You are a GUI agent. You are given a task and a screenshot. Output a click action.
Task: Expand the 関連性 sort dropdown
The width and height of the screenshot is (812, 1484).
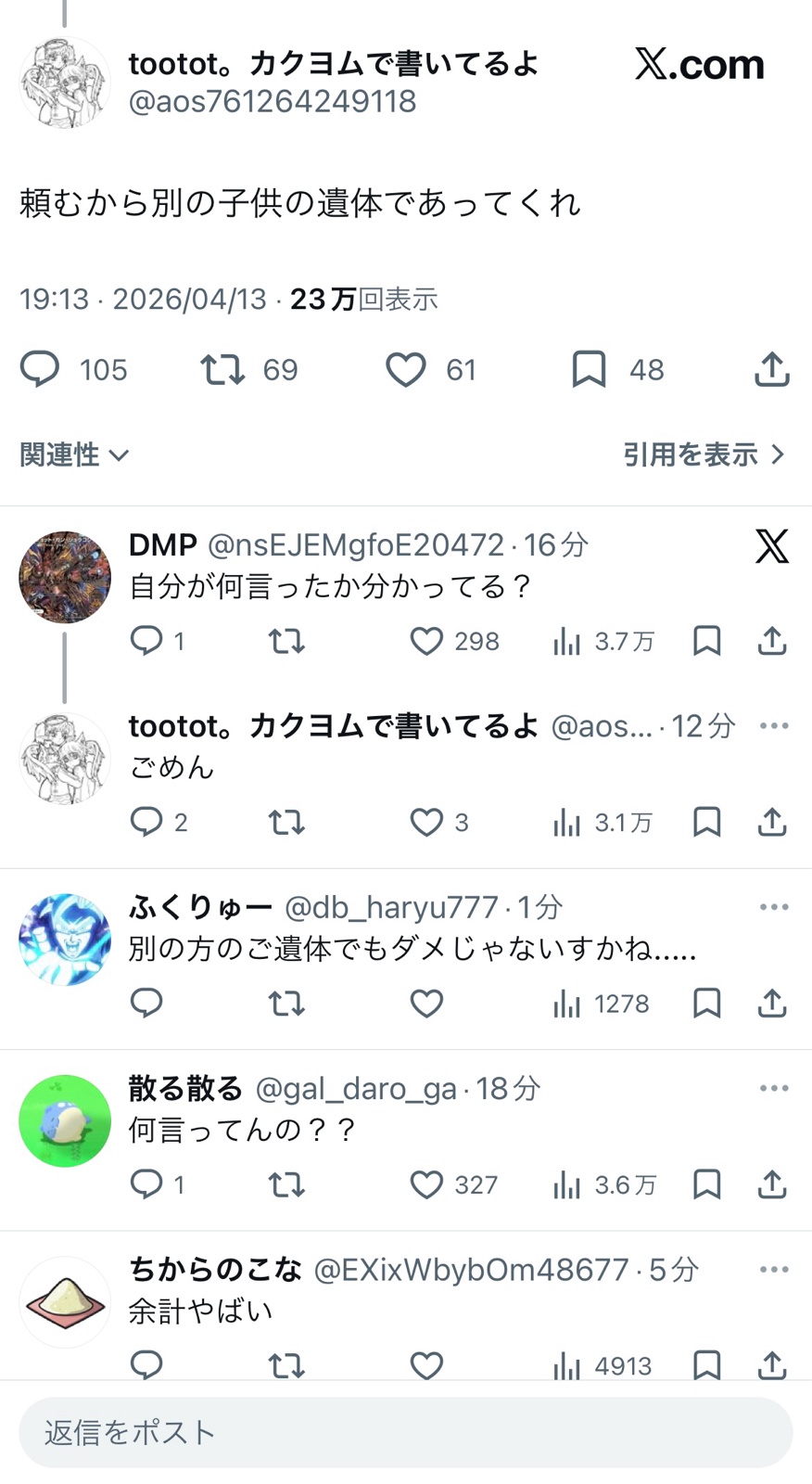[x=74, y=454]
